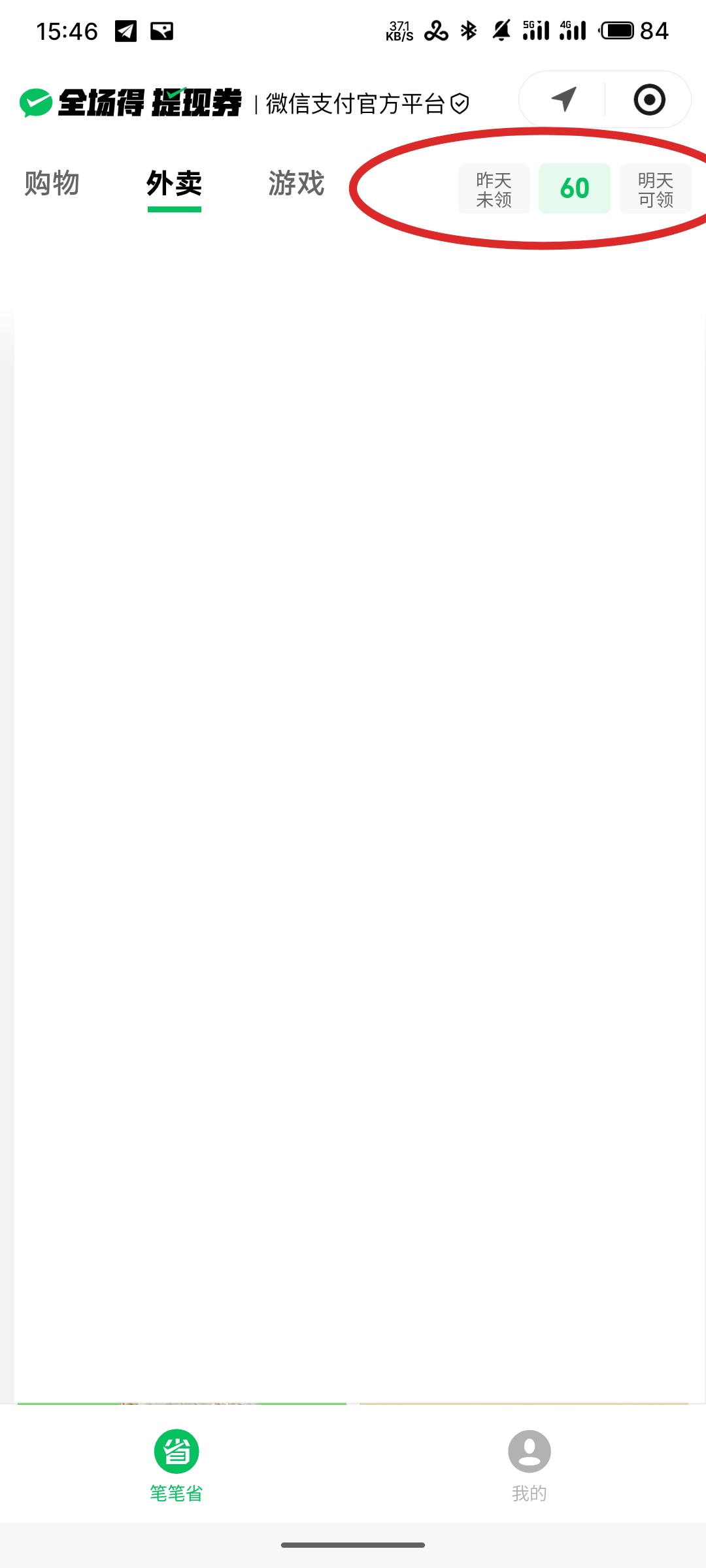Select the 外卖 tab
This screenshot has height=1568, width=706.
(174, 184)
